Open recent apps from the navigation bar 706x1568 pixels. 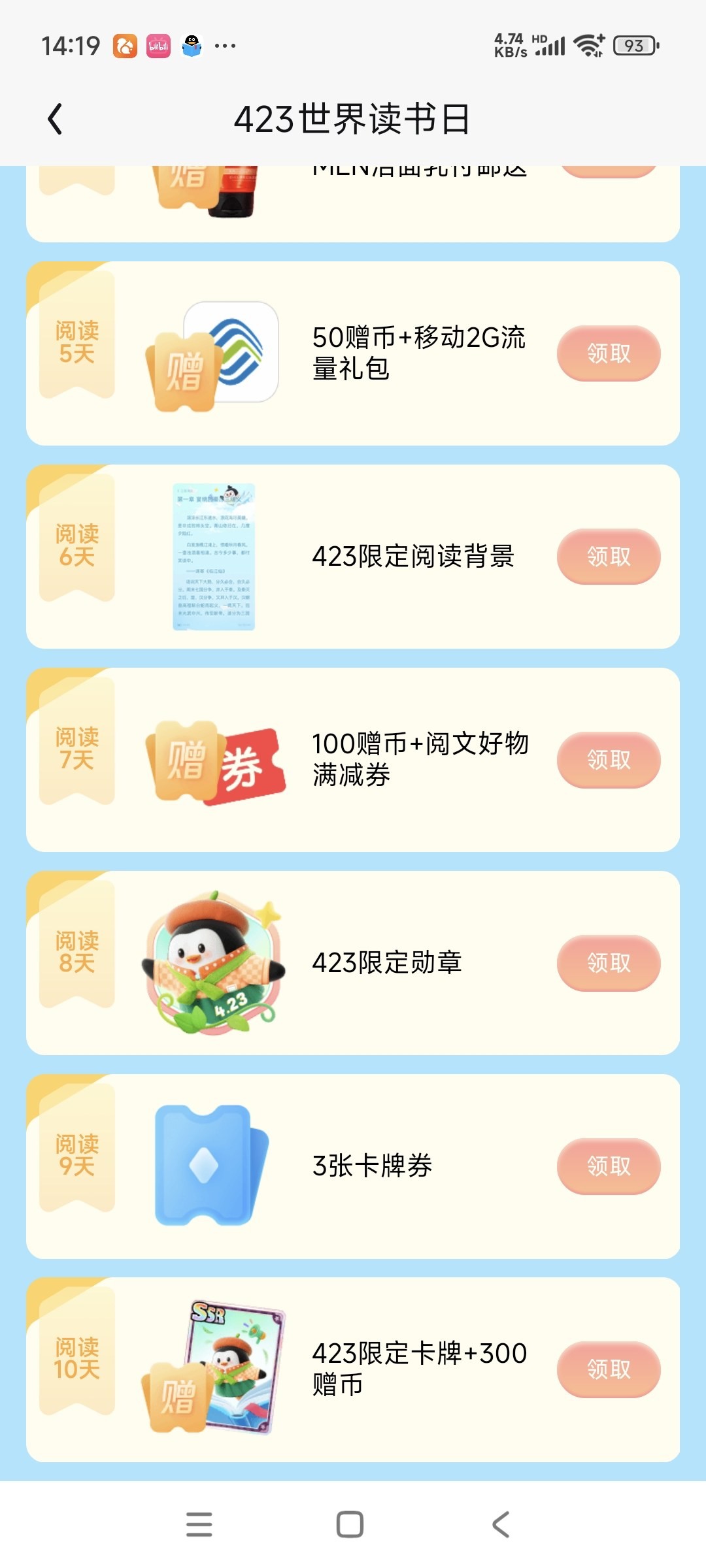point(199,1524)
